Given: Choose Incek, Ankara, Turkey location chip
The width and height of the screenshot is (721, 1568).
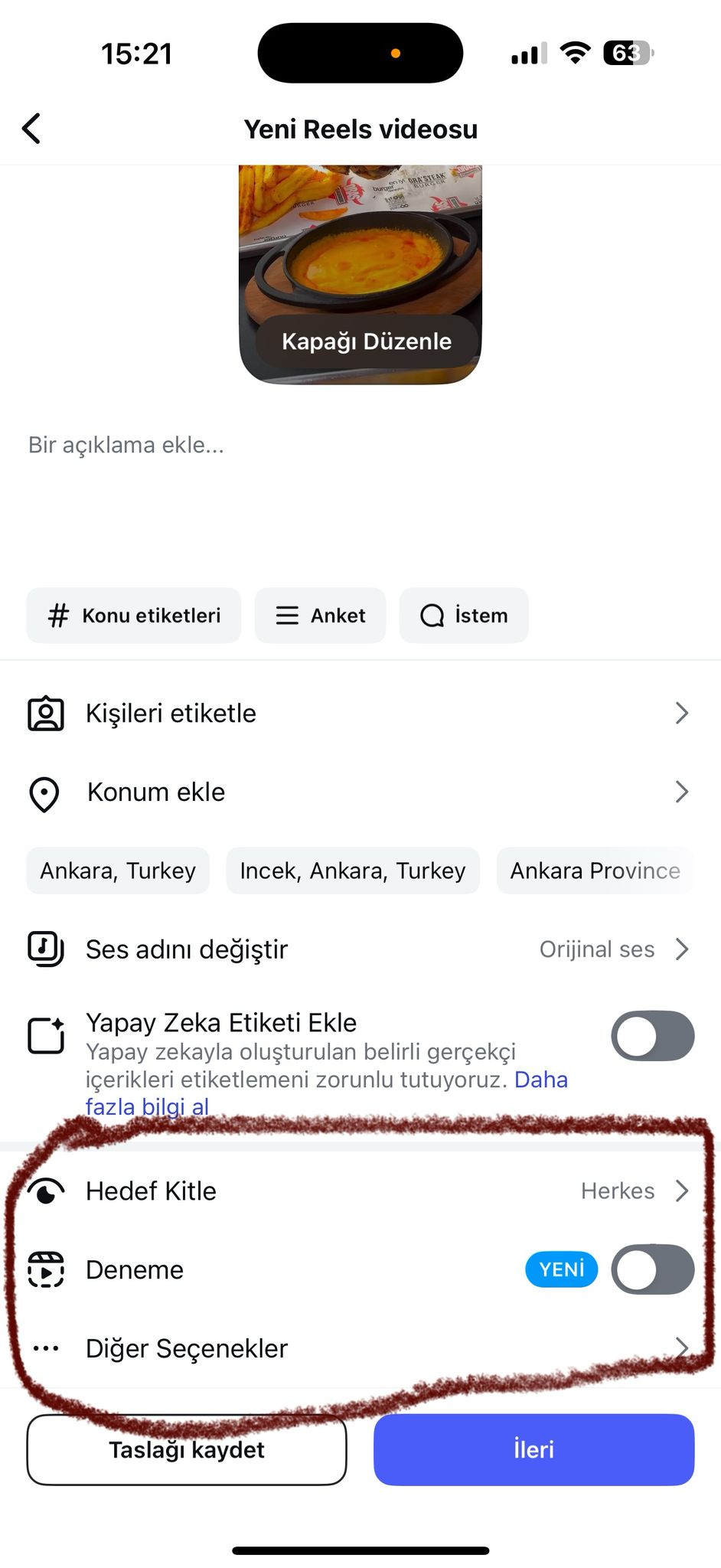Looking at the screenshot, I should pyautogui.click(x=353, y=871).
